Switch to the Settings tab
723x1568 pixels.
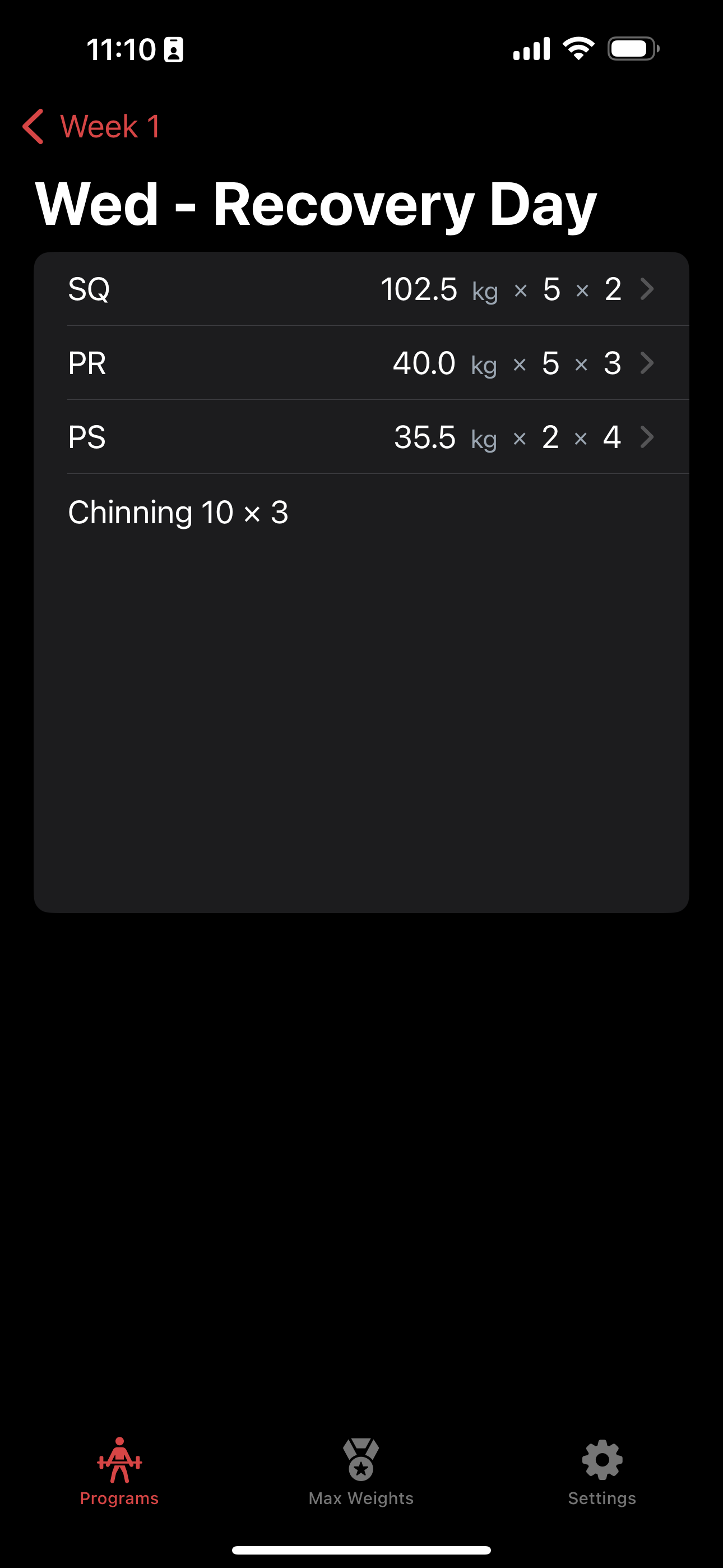coord(602,1472)
